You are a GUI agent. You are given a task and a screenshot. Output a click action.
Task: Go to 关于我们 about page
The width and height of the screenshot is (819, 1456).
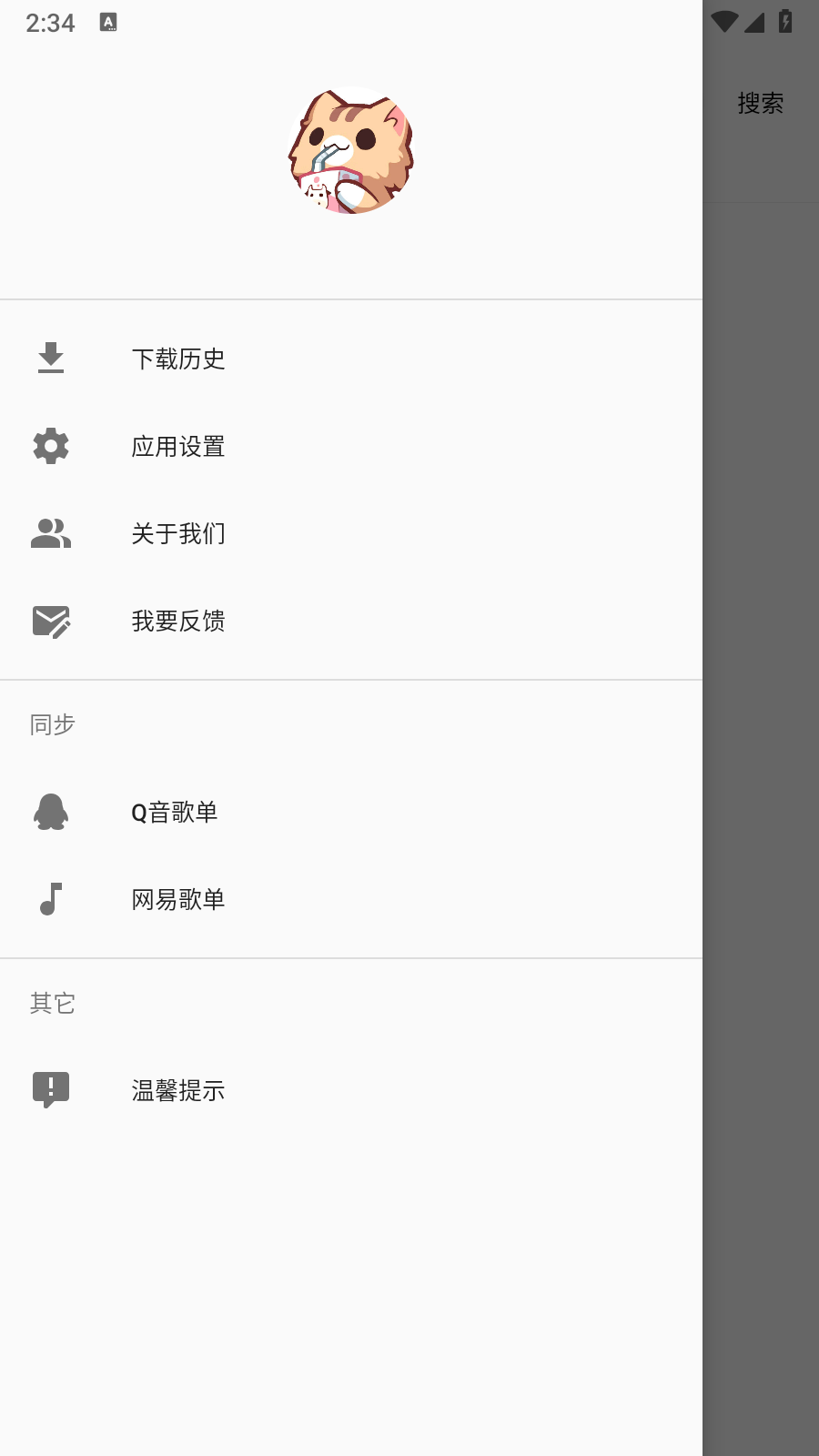pyautogui.click(x=351, y=533)
